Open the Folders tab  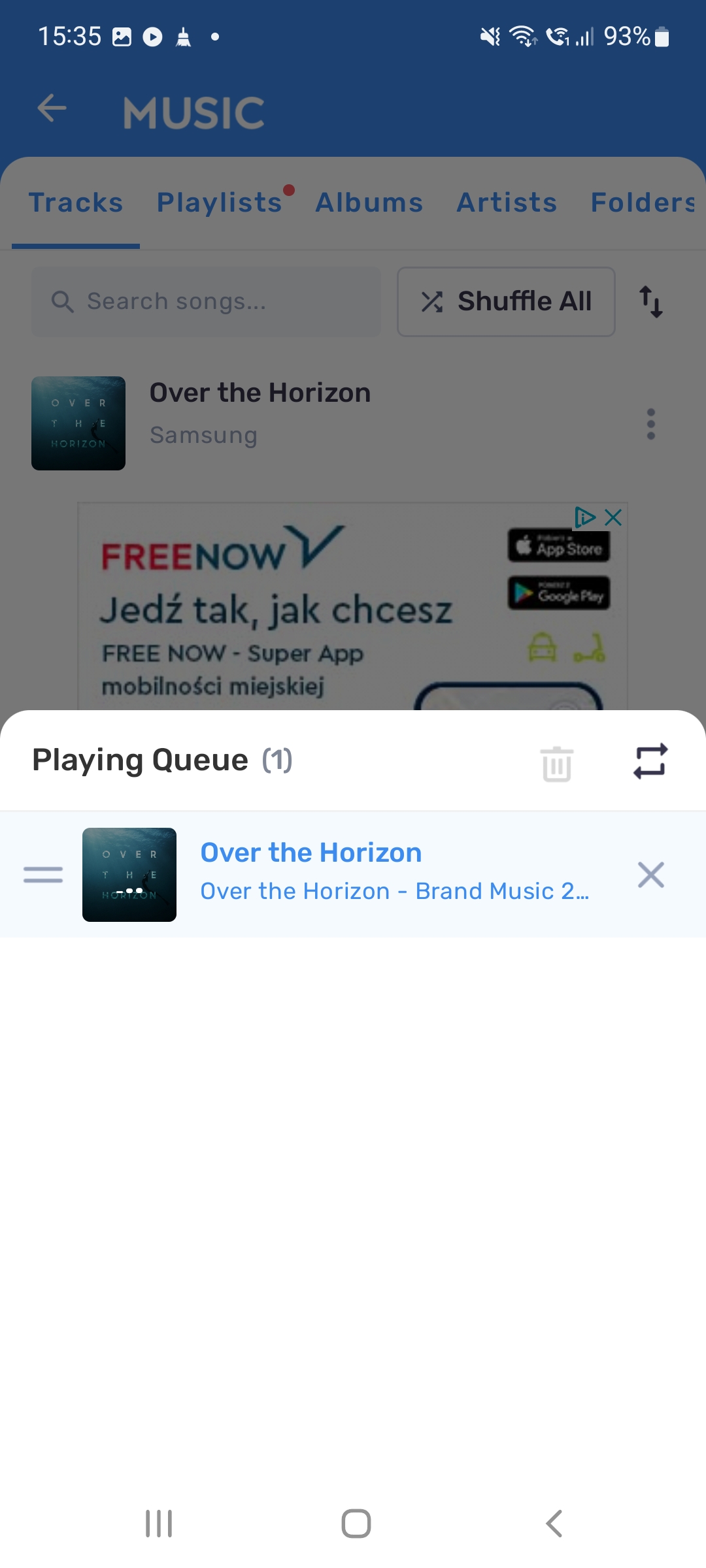[643, 203]
